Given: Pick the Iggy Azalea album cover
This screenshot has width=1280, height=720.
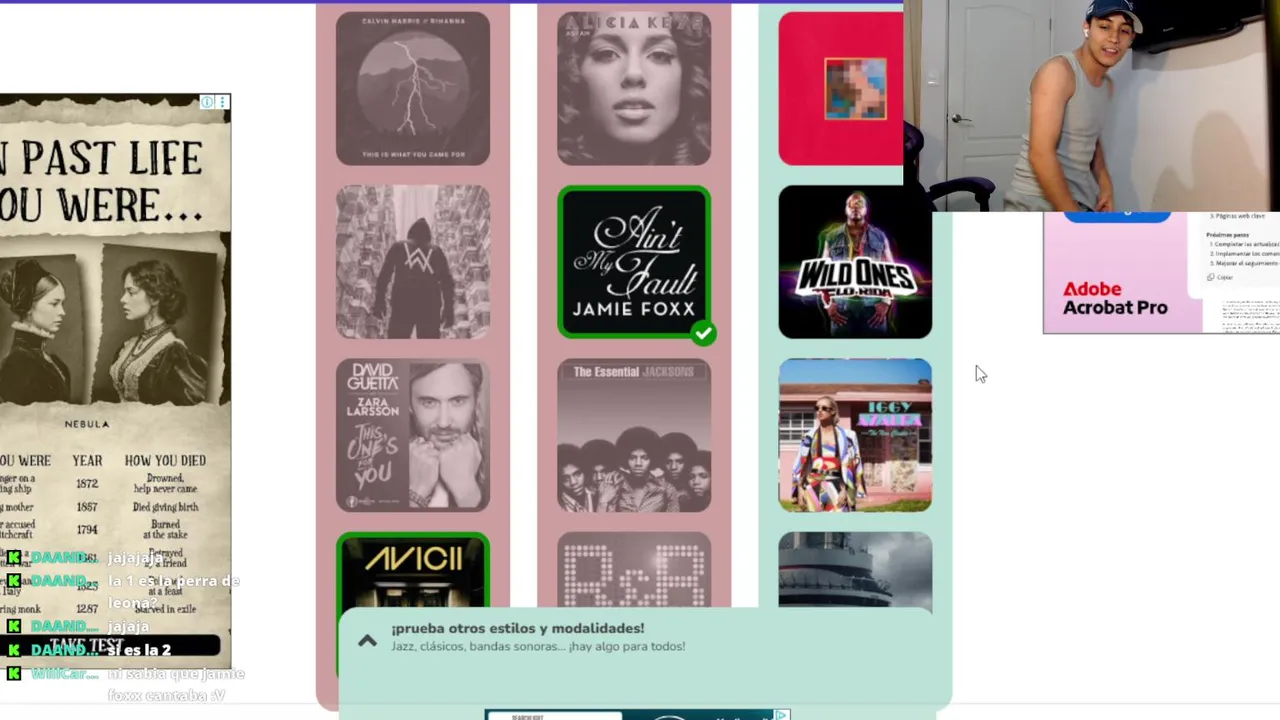Looking at the screenshot, I should pyautogui.click(x=855, y=435).
